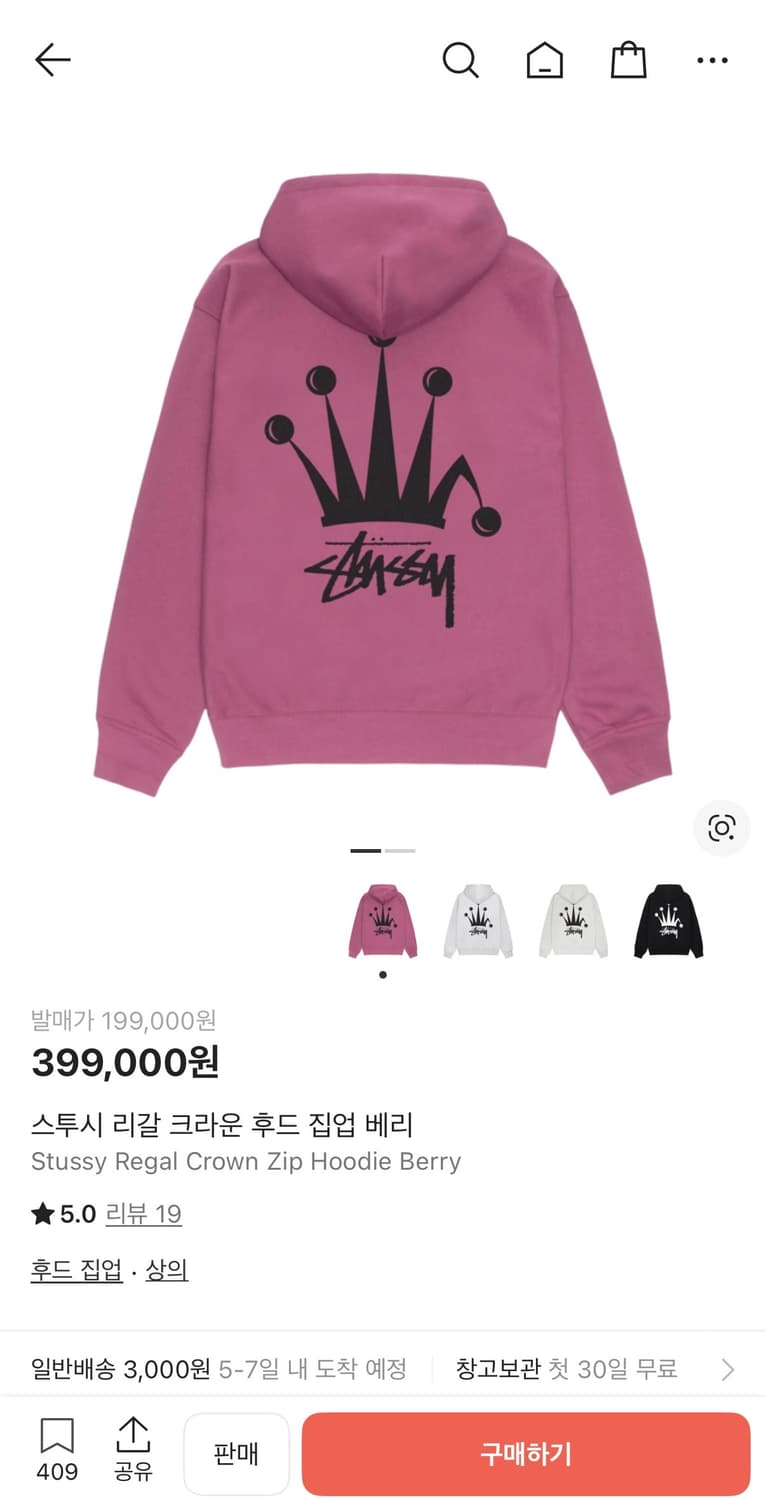
Task: Open the search icon
Action: coord(461,60)
